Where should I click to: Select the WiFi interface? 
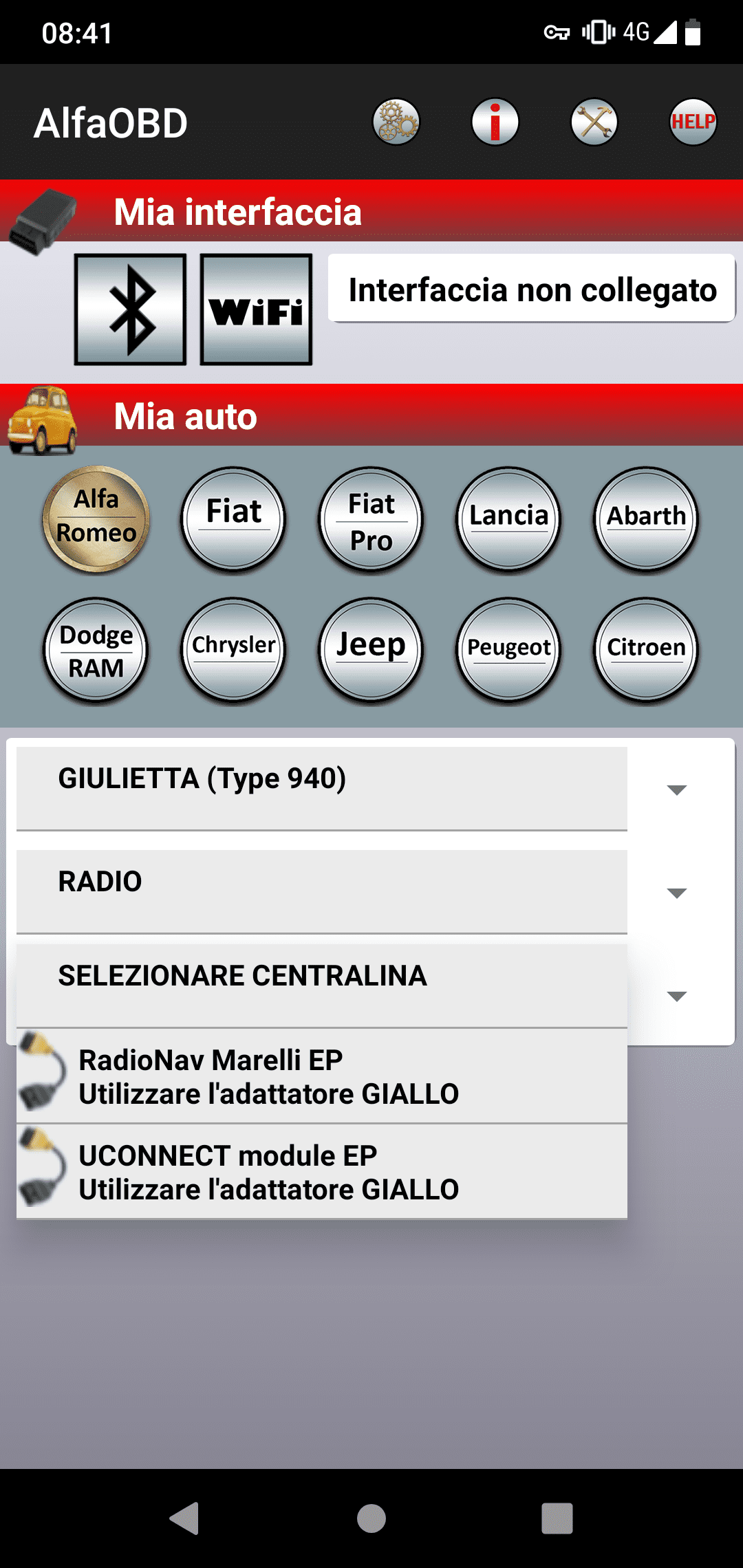click(256, 309)
